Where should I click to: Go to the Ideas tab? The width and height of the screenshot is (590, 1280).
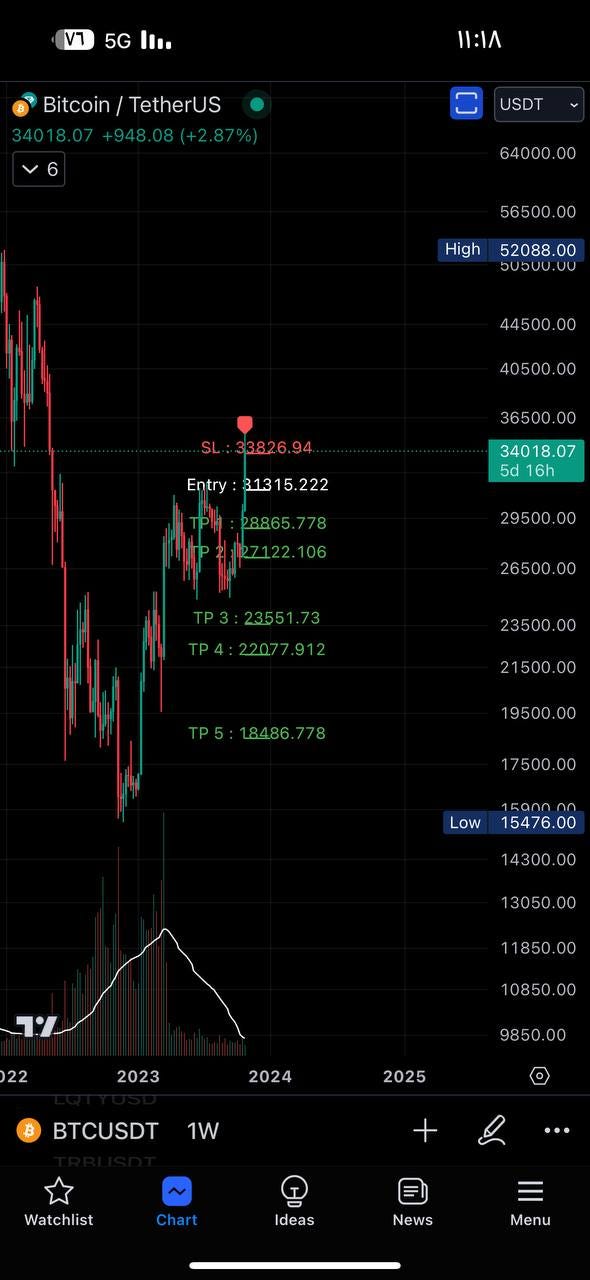[294, 1202]
